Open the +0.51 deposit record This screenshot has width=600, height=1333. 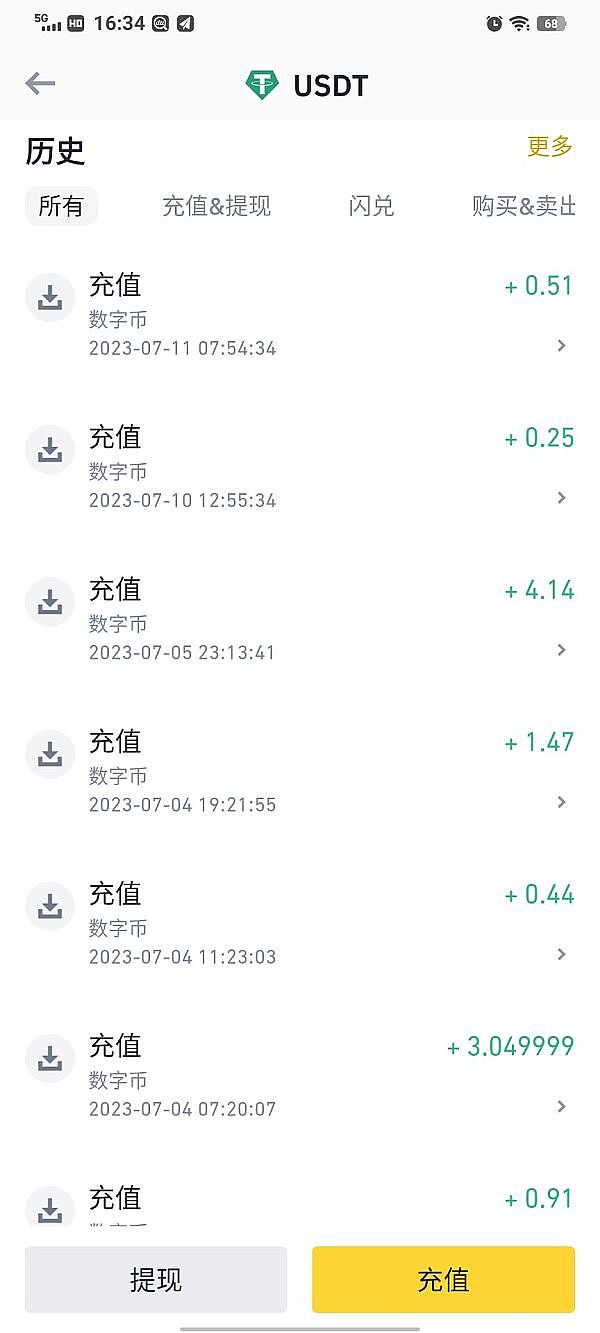click(x=300, y=316)
